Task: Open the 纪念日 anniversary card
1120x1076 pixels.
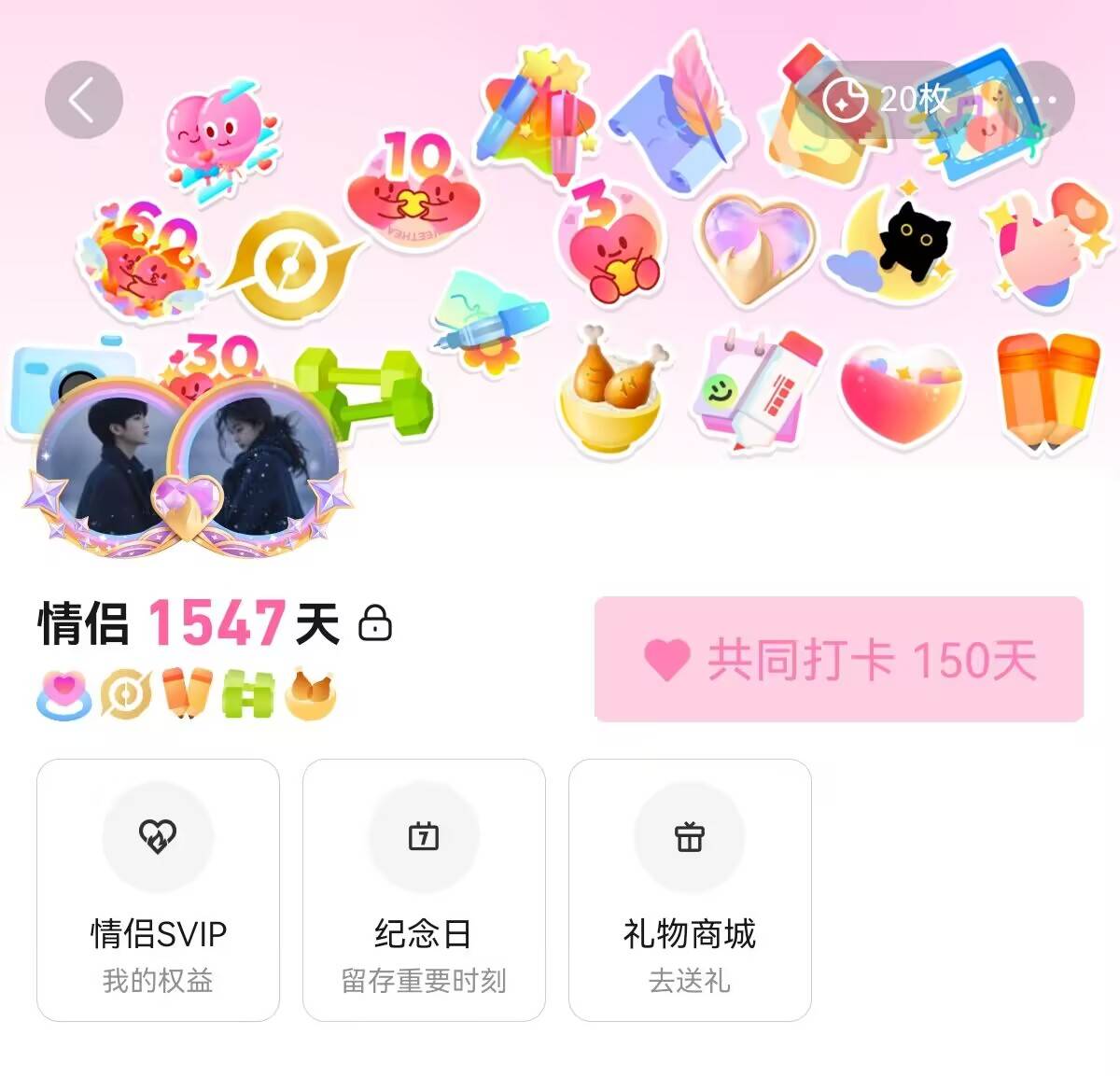Action: pos(424,889)
